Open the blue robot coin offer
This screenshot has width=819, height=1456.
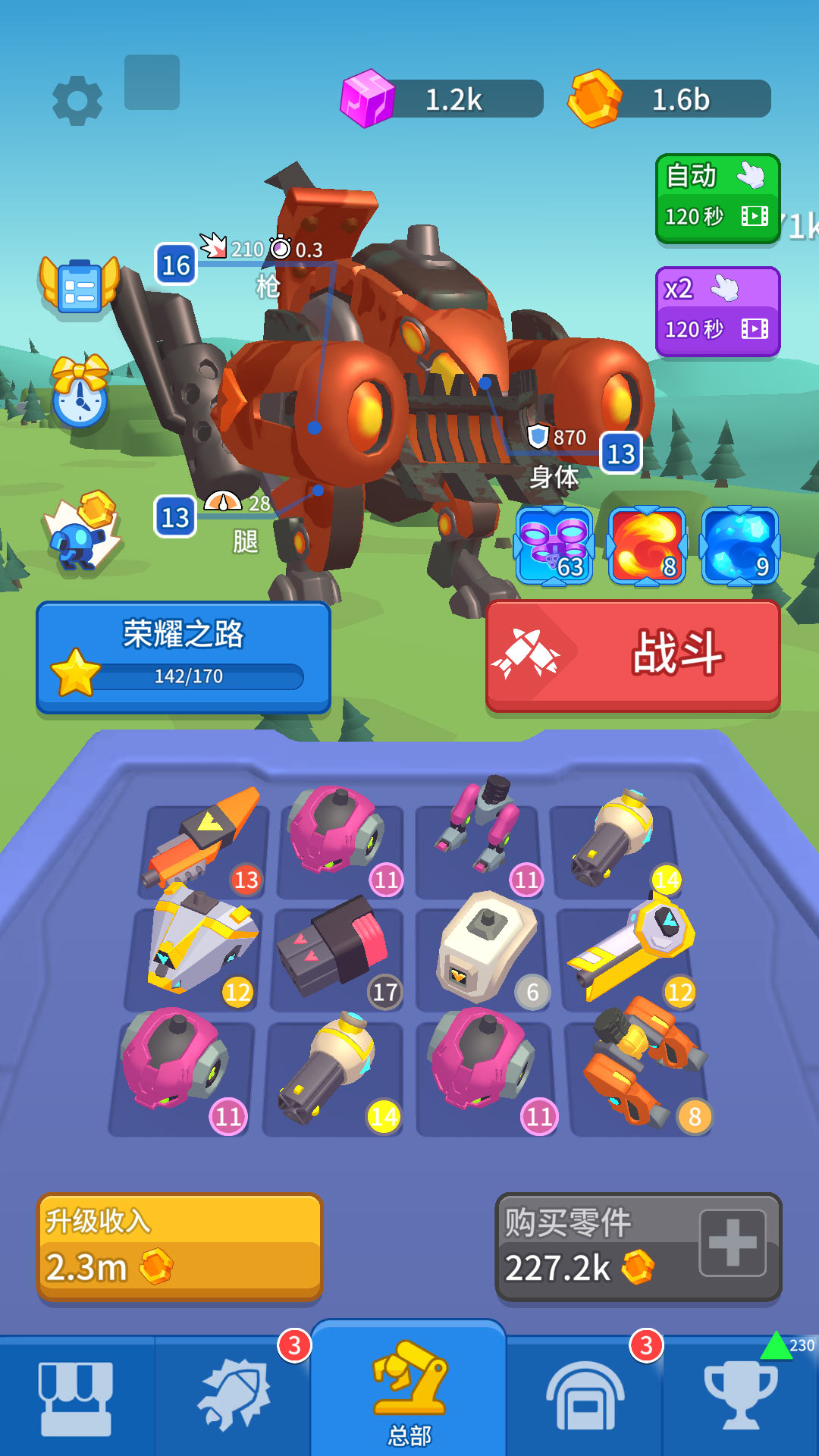[x=82, y=531]
